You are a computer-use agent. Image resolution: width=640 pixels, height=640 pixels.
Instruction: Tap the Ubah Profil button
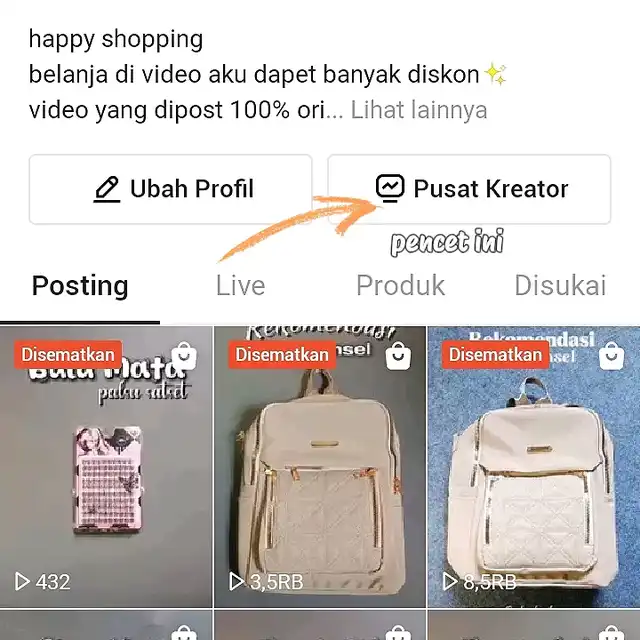(x=171, y=189)
